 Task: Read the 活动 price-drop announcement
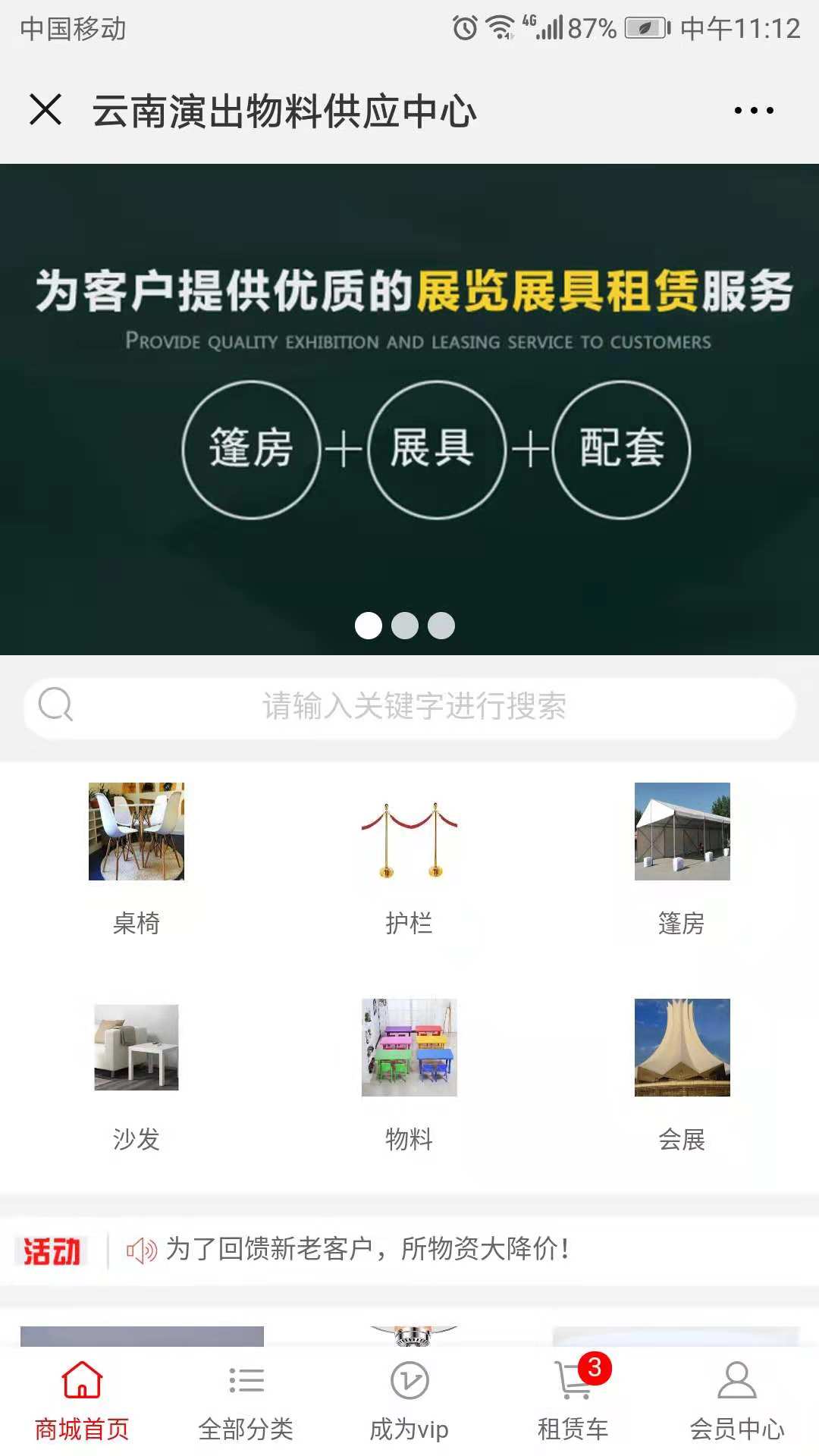coord(367,1249)
